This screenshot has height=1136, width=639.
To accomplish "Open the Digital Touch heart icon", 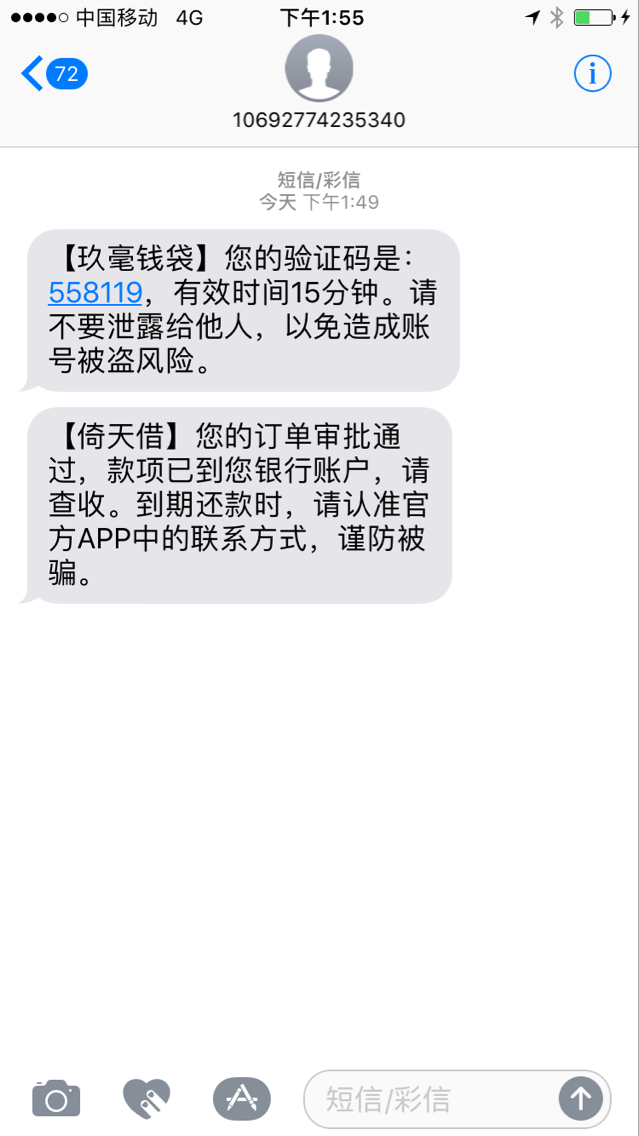I will (146, 1098).
